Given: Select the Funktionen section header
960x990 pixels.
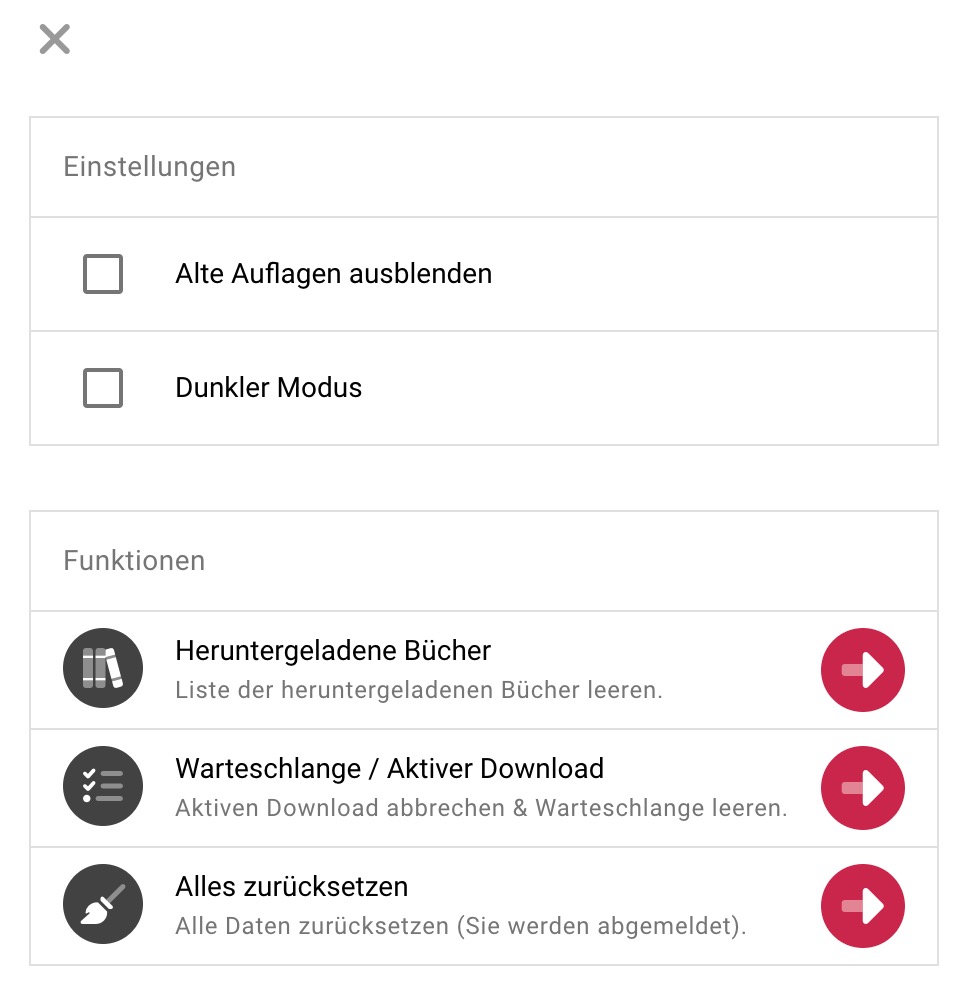Looking at the screenshot, I should click(134, 561).
